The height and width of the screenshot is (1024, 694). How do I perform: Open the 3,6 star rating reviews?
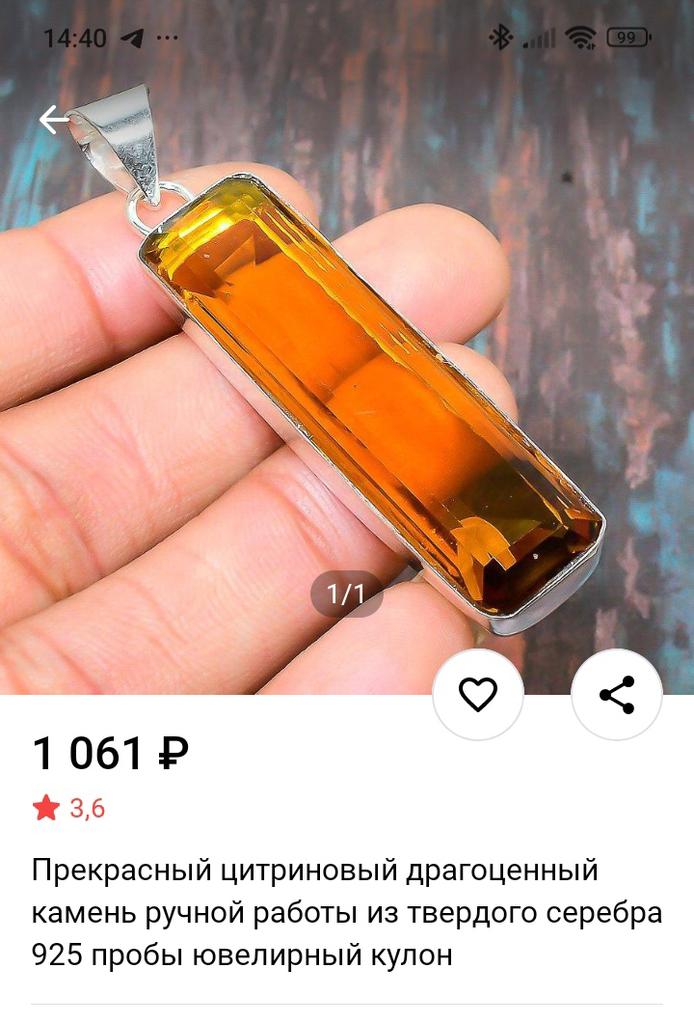click(x=69, y=808)
